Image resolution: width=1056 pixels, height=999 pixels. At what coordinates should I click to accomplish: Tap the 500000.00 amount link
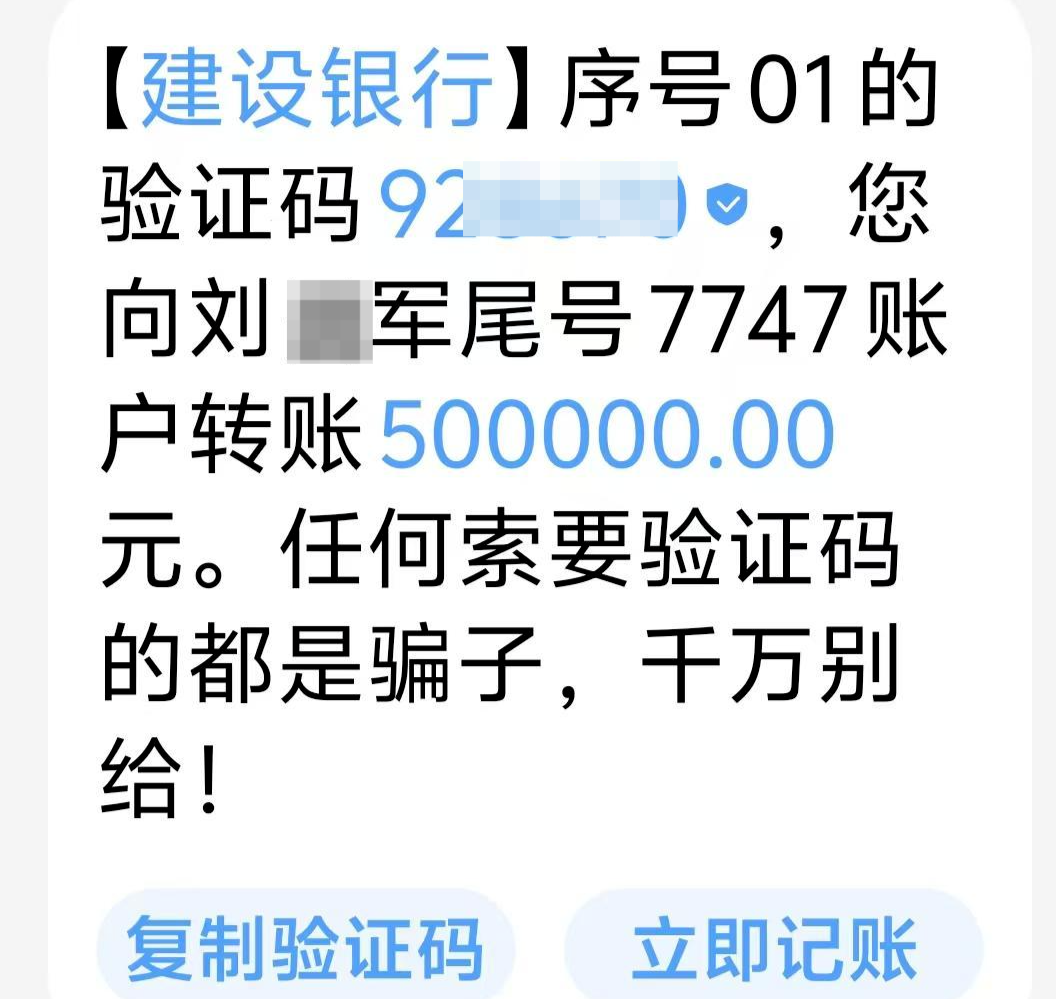tap(607, 436)
